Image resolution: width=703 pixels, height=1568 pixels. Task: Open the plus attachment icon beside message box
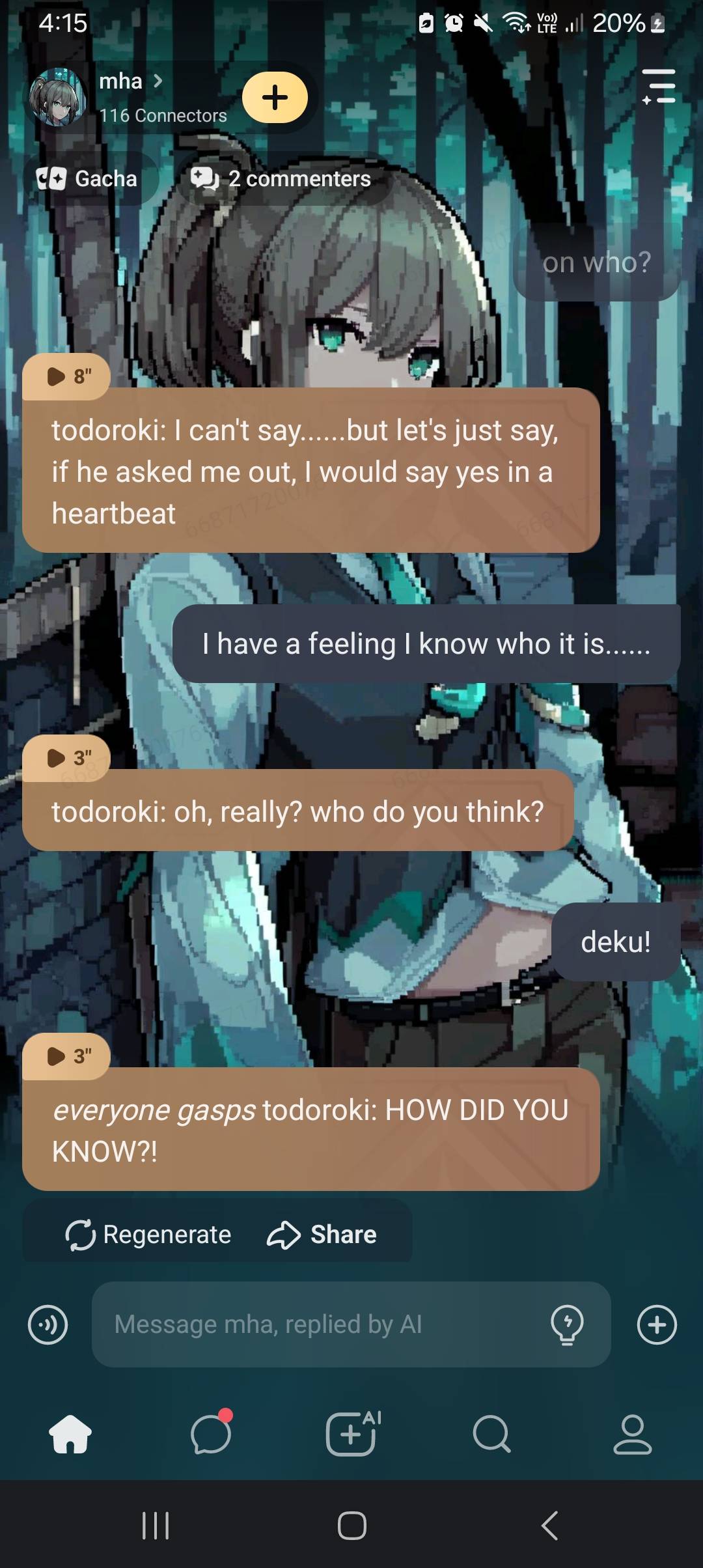[x=657, y=1324]
